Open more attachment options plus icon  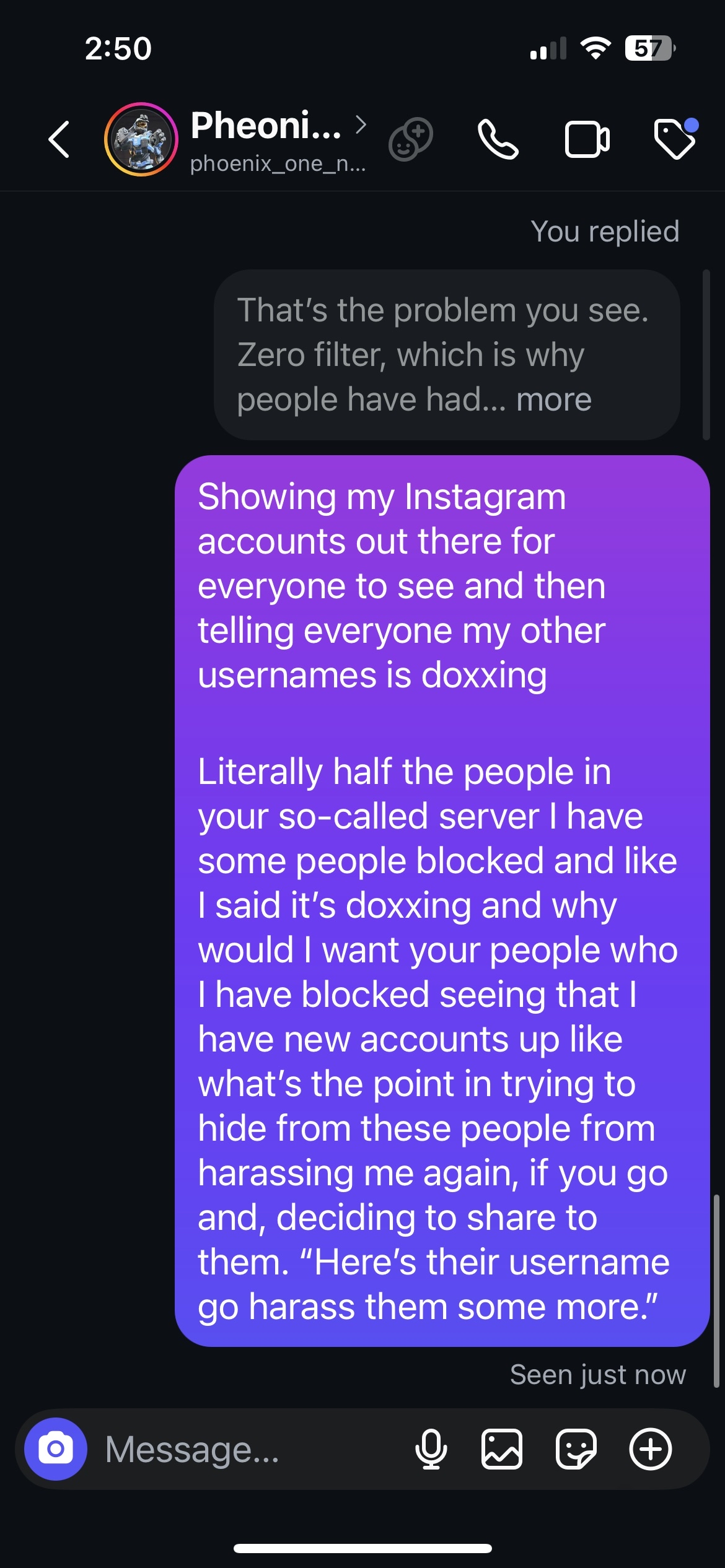coord(650,1449)
